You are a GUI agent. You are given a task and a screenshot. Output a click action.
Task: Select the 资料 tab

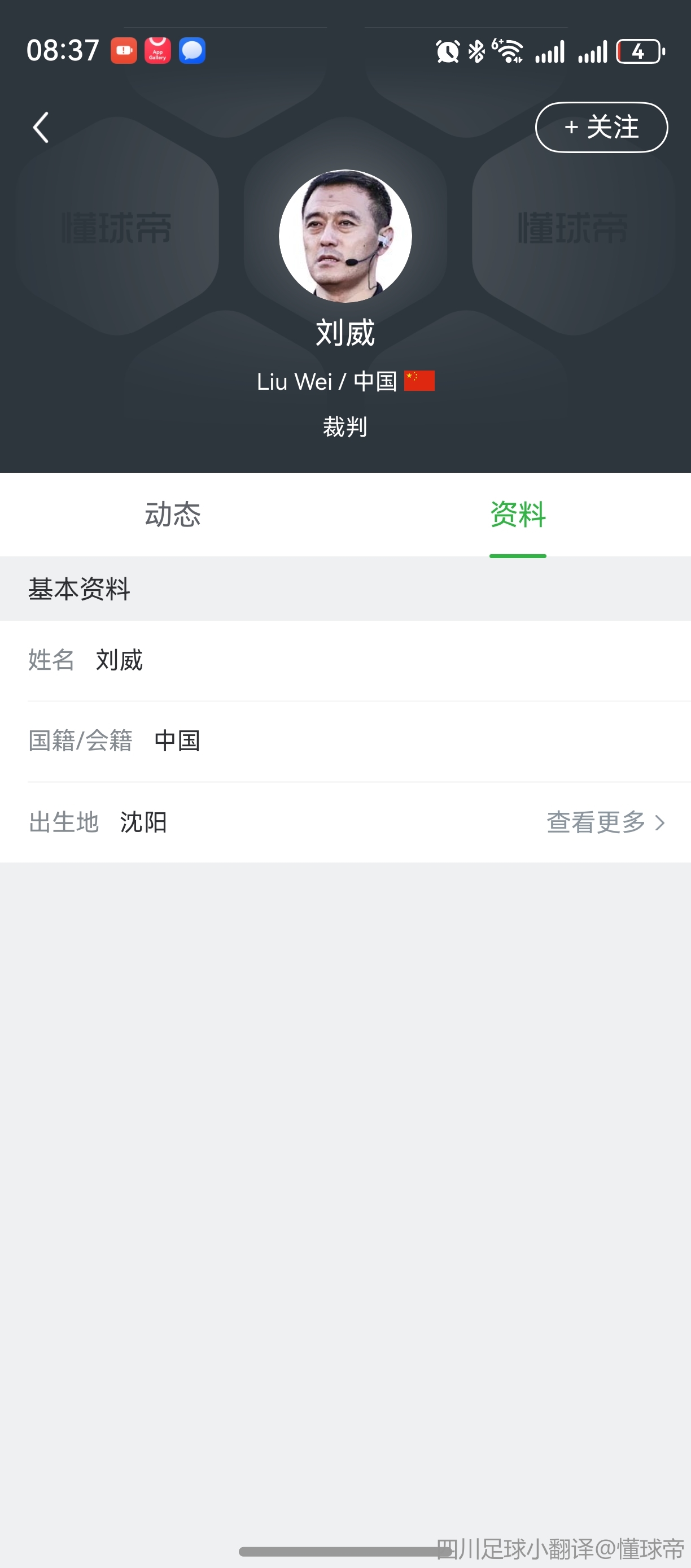click(x=518, y=515)
